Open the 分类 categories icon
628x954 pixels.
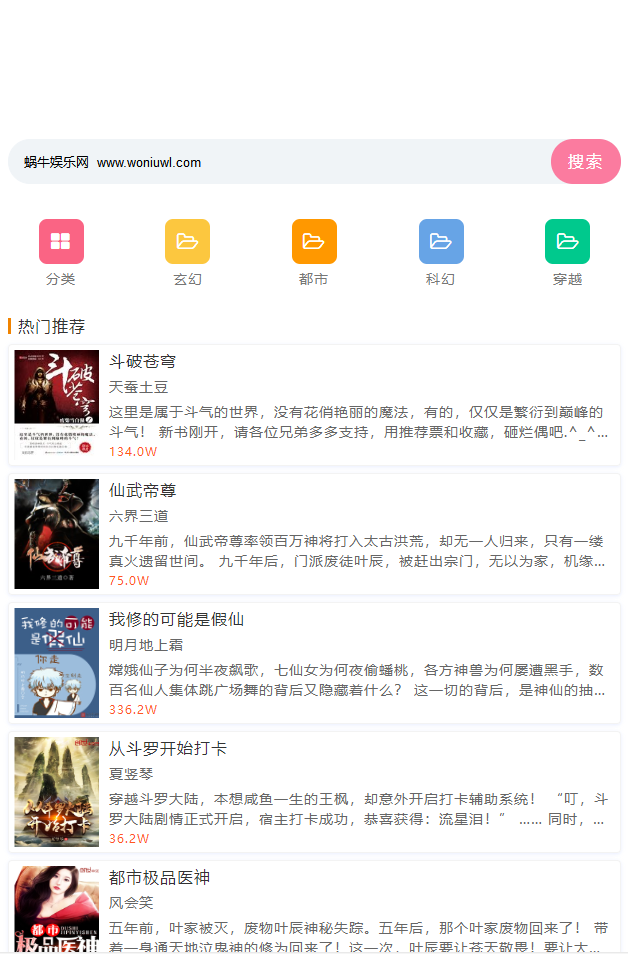(61, 242)
